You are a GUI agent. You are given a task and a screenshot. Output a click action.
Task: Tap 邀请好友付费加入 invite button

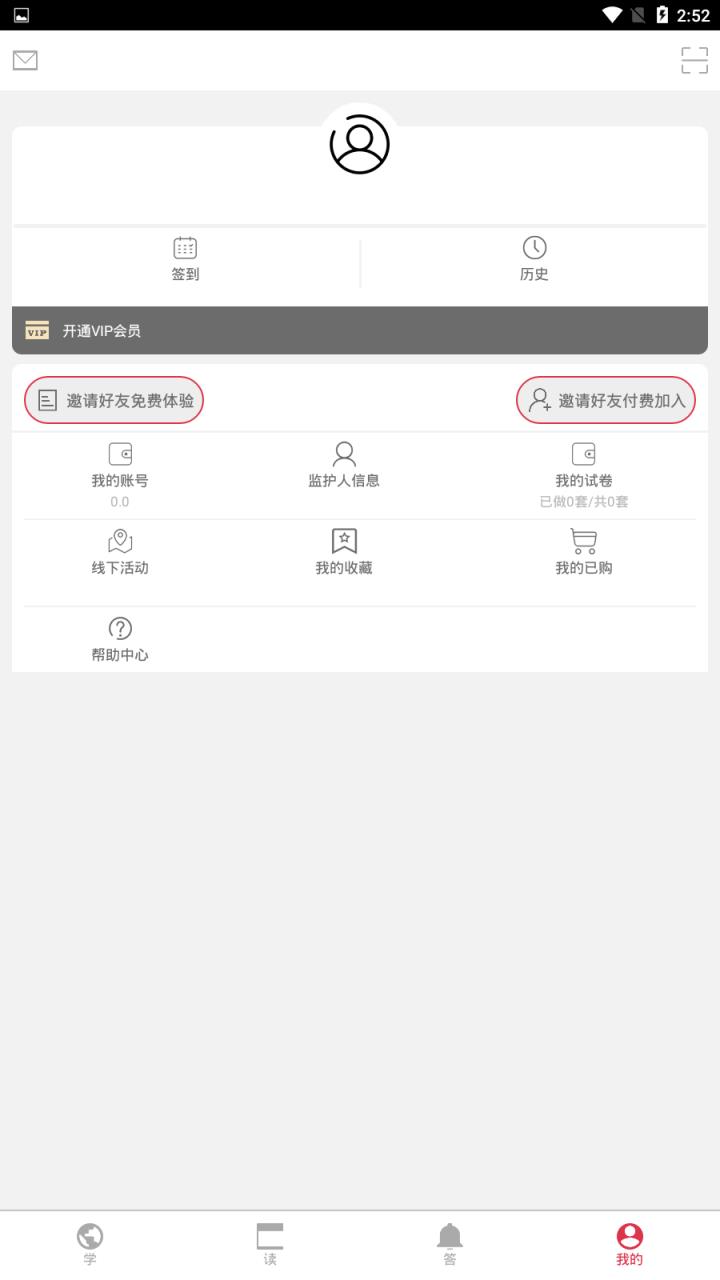(x=605, y=399)
